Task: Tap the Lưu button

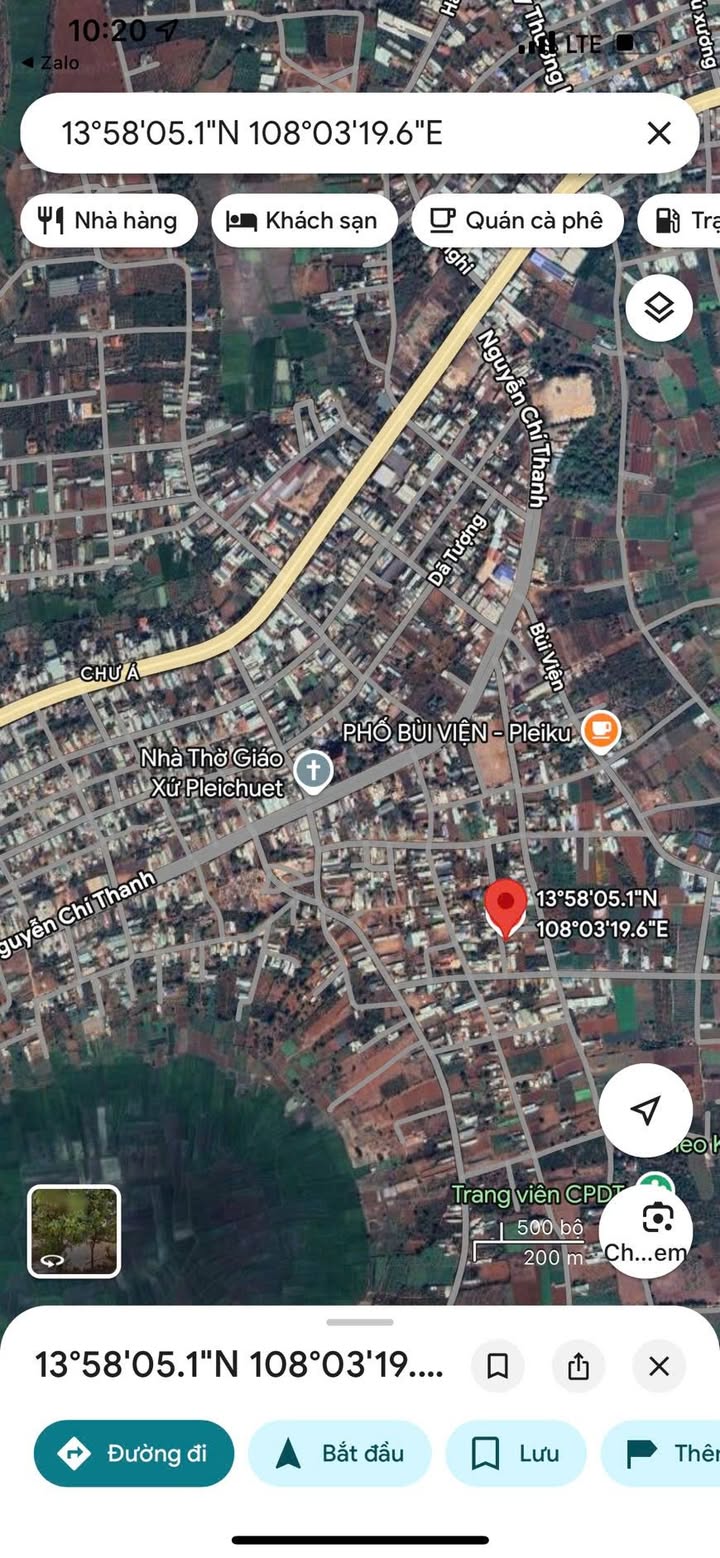Action: pyautogui.click(x=516, y=1453)
